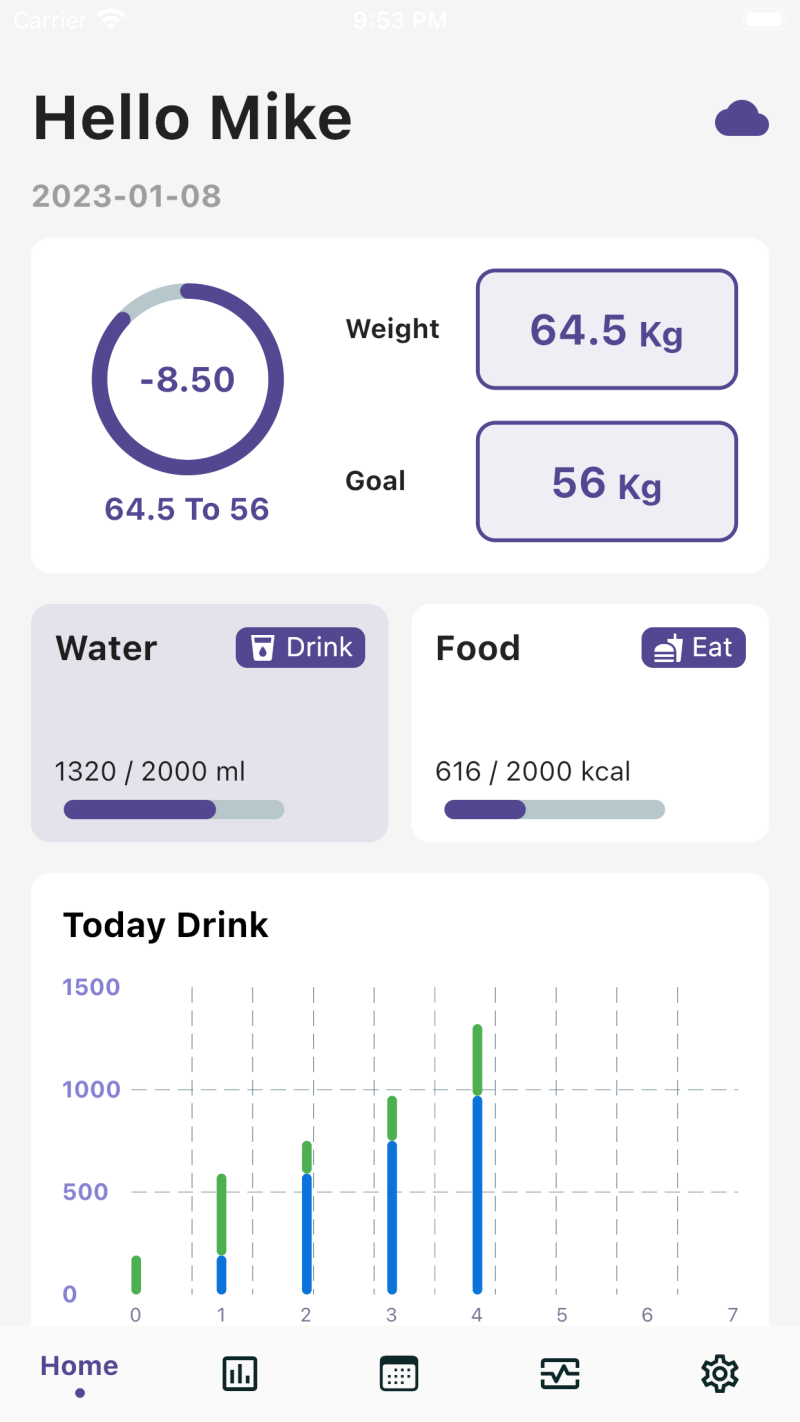Image resolution: width=800 pixels, height=1422 pixels.
Task: Open the bar chart statistics tab
Action: click(240, 1374)
